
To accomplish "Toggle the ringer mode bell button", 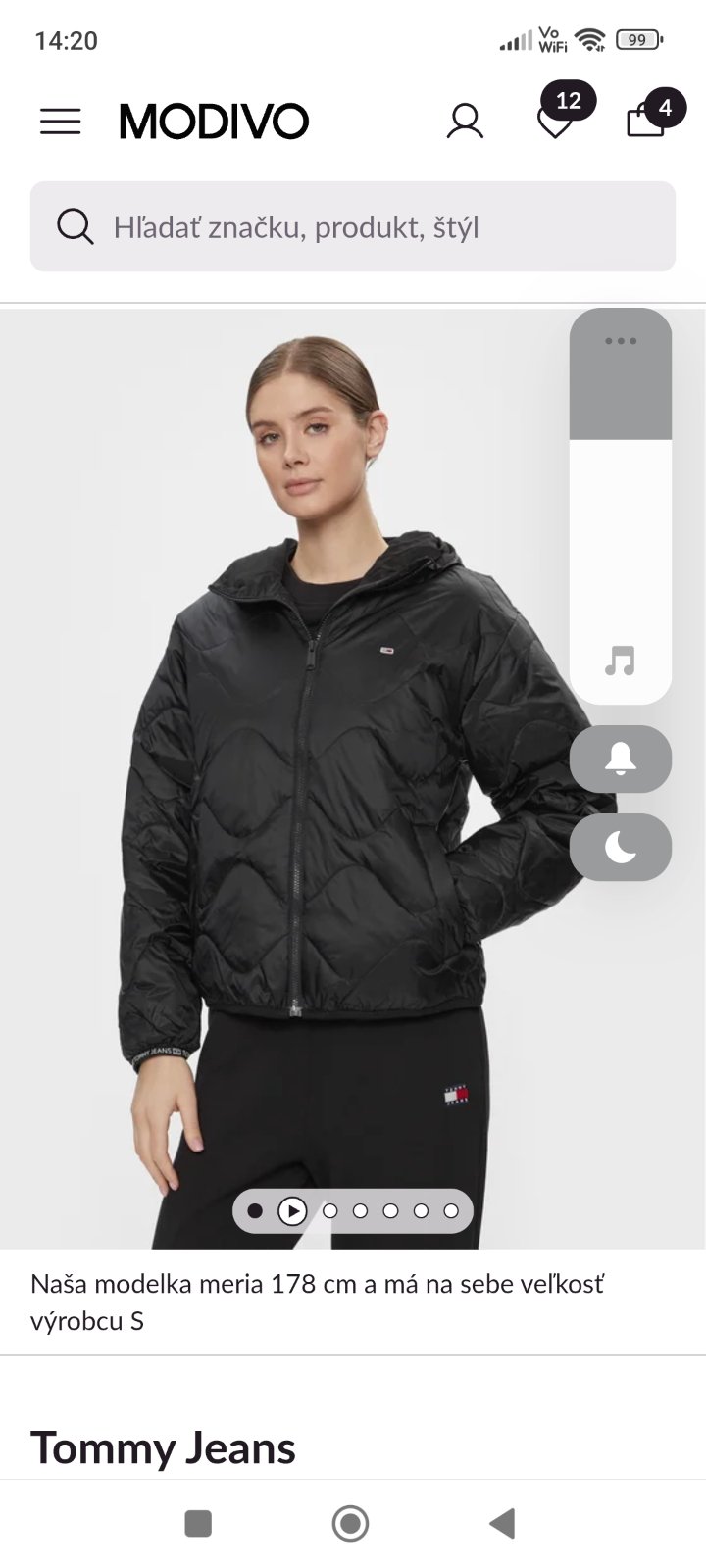I will pos(621,759).
